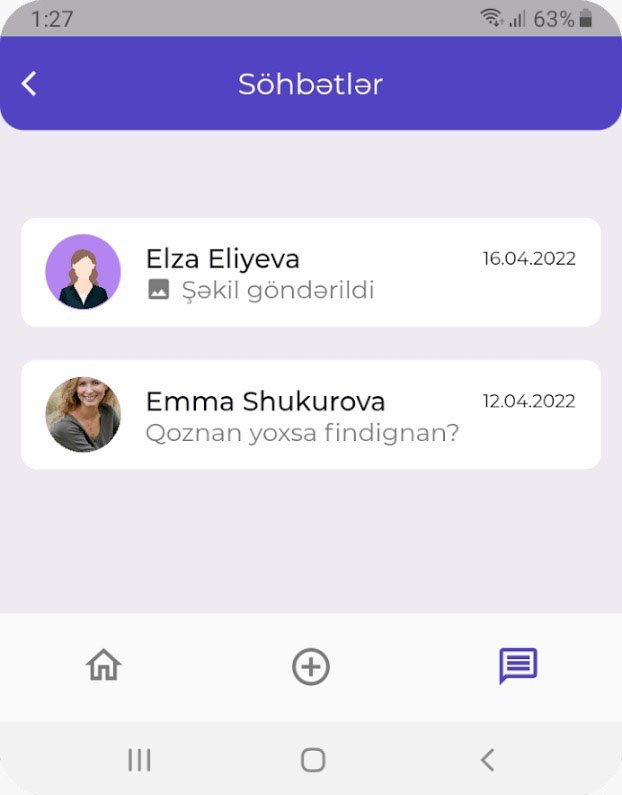622x795 pixels.
Task: Go back from Söhbətlər screen
Action: [30, 84]
